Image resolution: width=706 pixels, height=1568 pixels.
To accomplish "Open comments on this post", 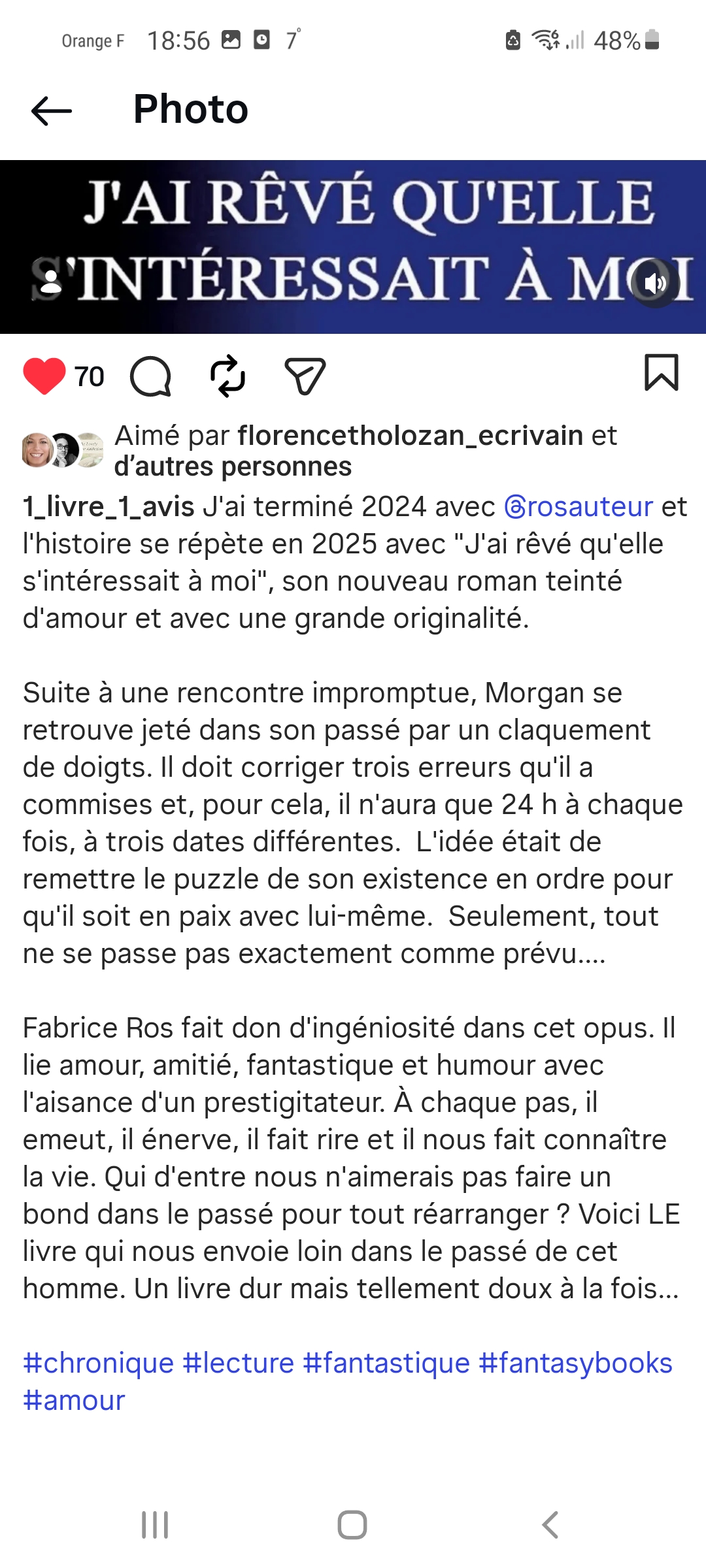I will pos(150,376).
